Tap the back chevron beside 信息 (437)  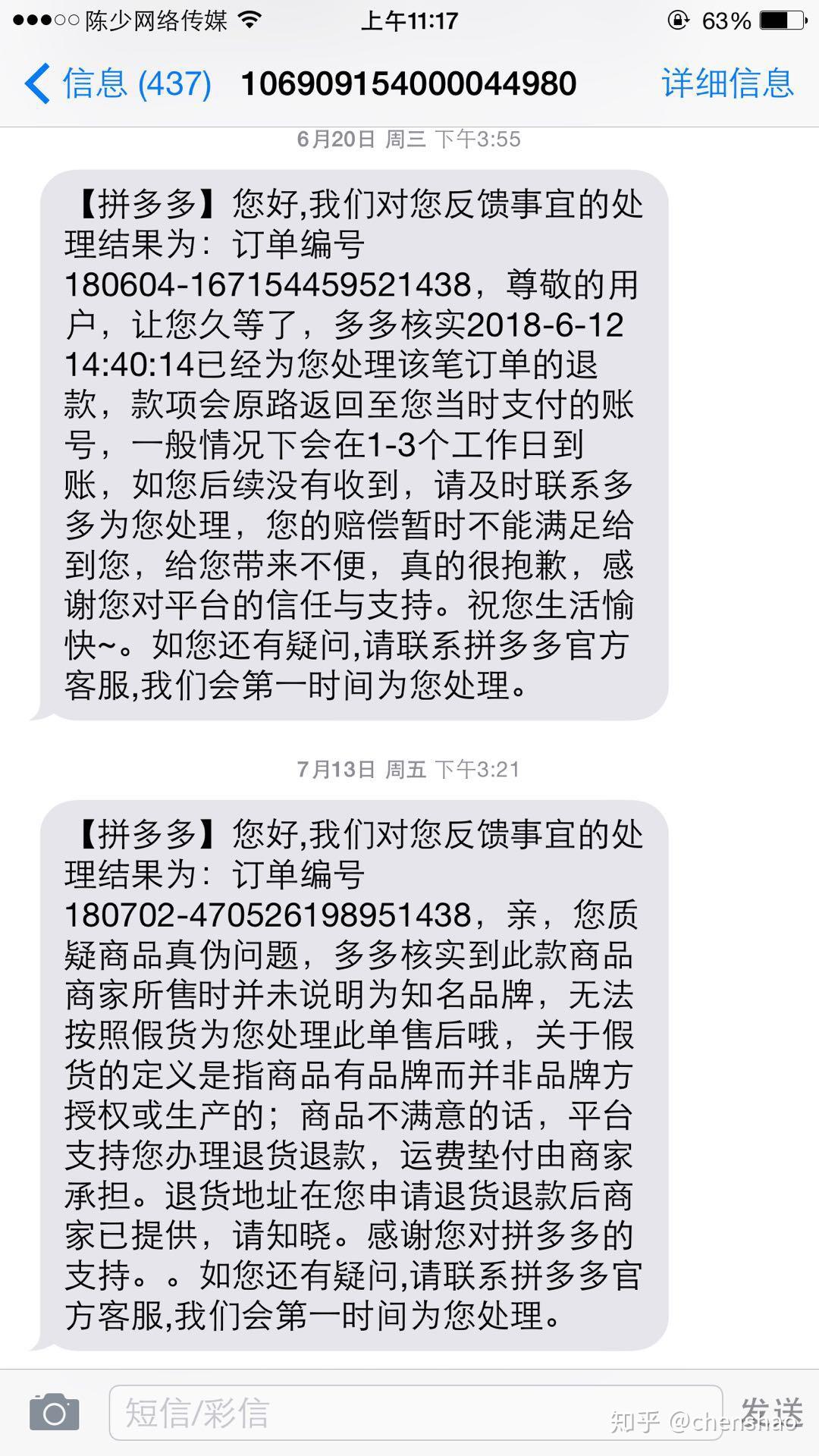pyautogui.click(x=38, y=83)
